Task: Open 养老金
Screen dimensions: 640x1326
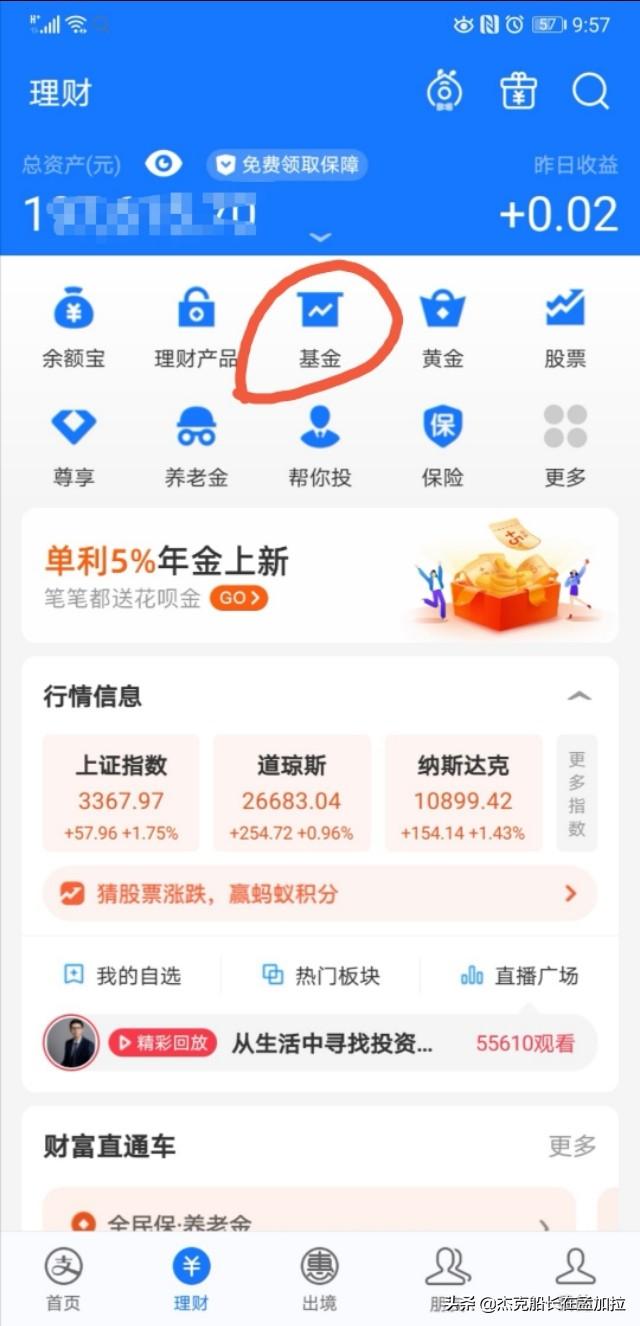Action: click(x=196, y=447)
